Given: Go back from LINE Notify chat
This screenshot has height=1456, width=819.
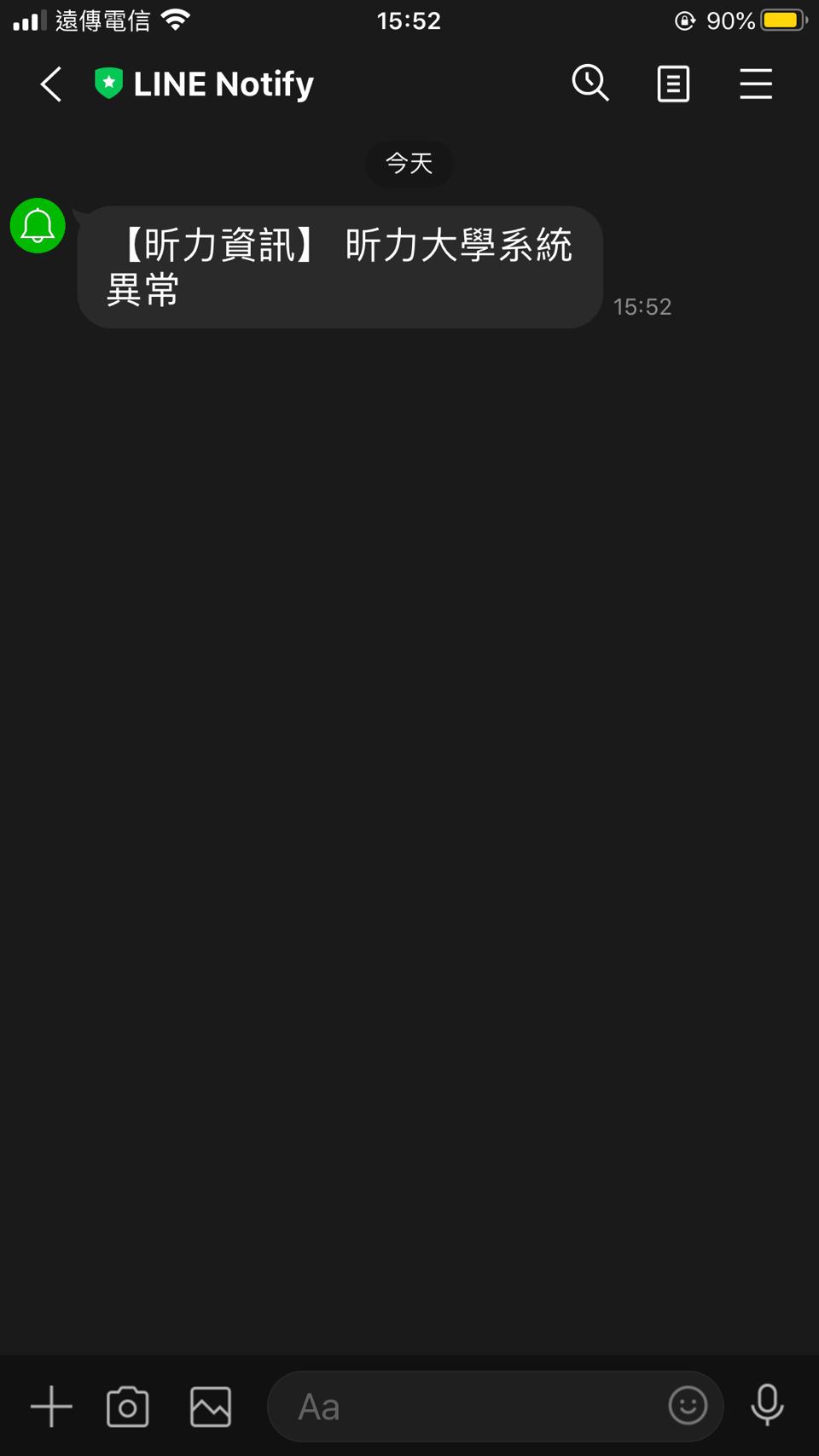Looking at the screenshot, I should click(51, 84).
